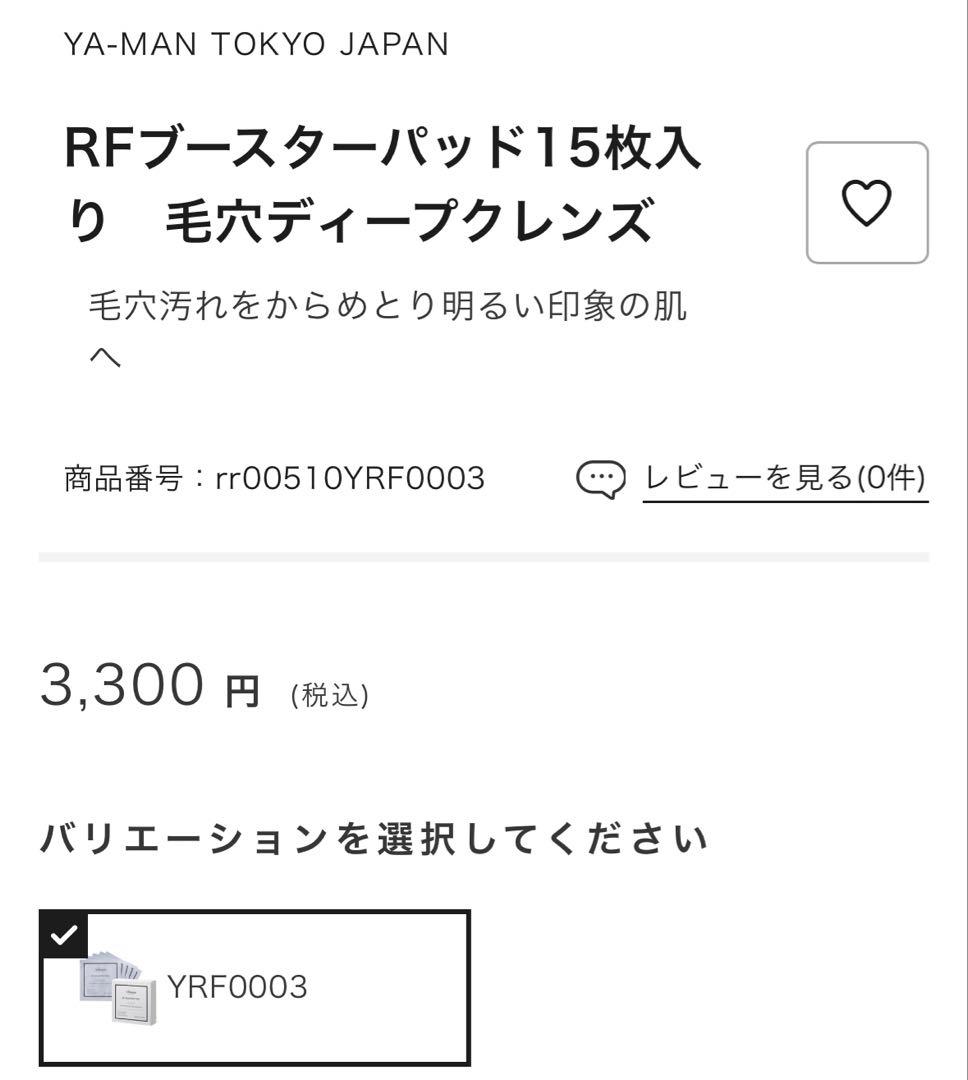Image resolution: width=968 pixels, height=1080 pixels.
Task: Click the YA-MAN TOKYO JAPAN brand name
Action: (256, 43)
